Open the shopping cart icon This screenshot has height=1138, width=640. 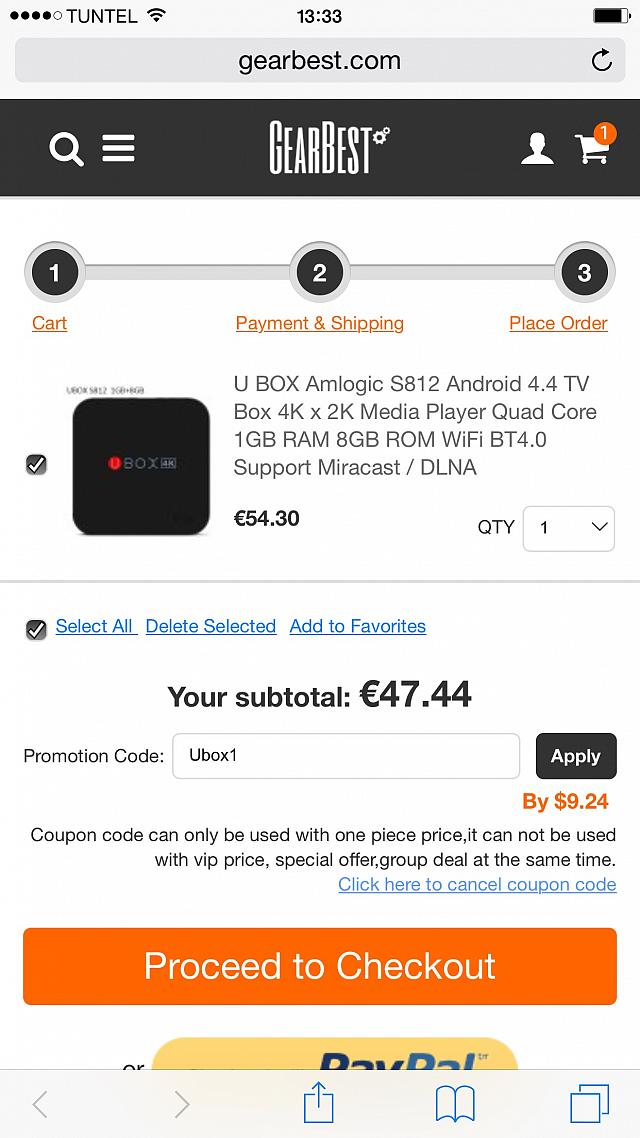click(x=593, y=148)
